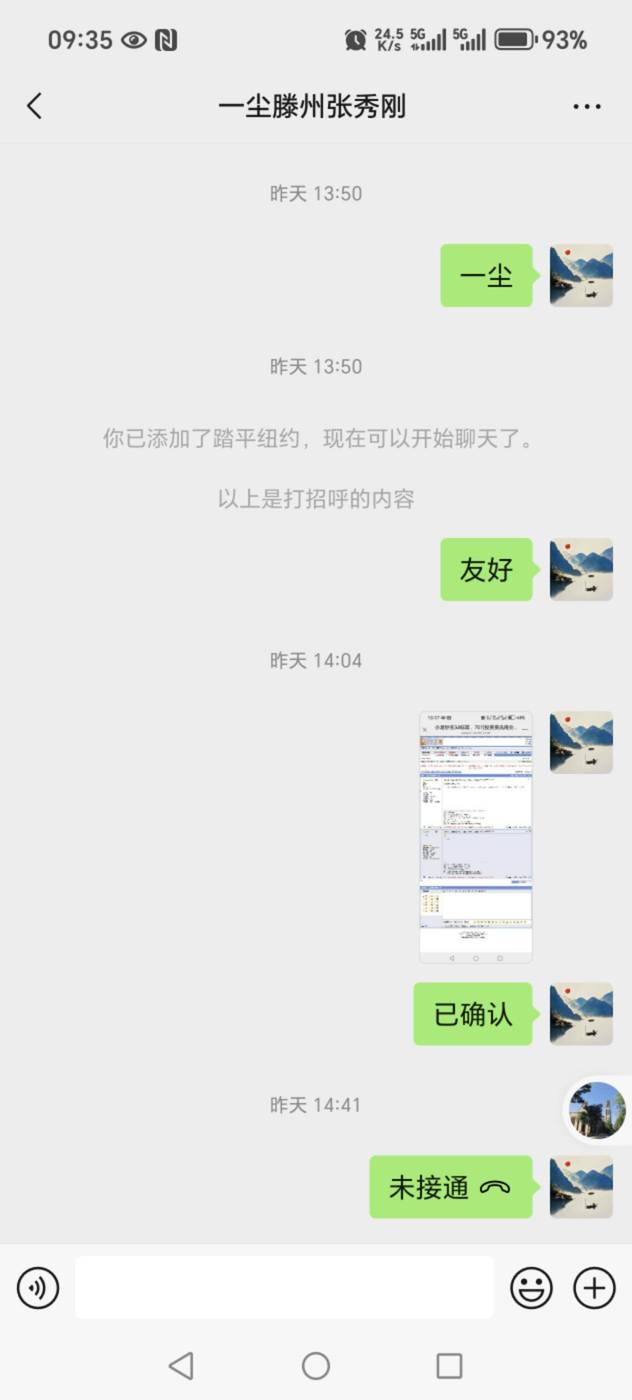Open recent apps from the navigation bar

click(x=450, y=1365)
